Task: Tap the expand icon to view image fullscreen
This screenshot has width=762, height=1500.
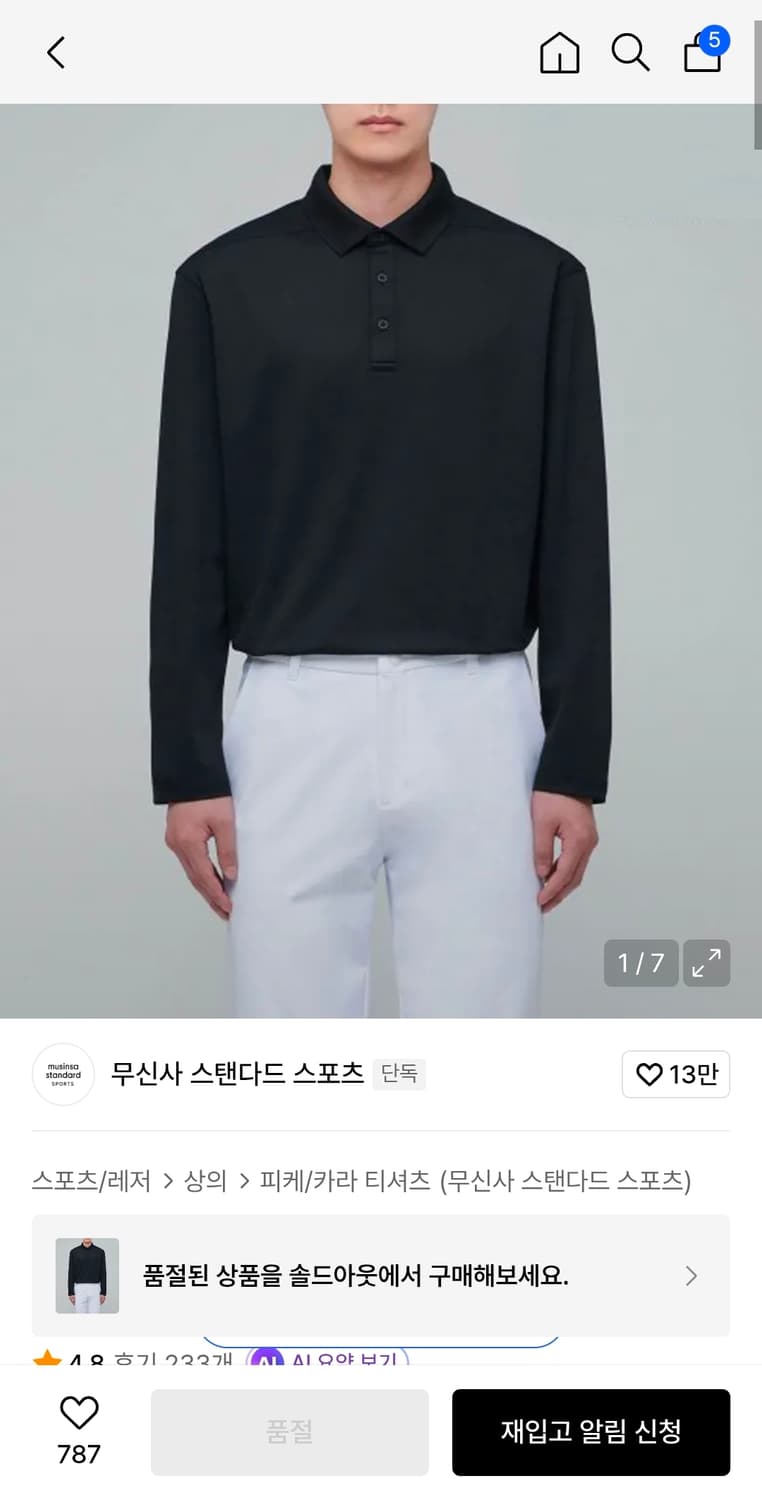Action: (x=707, y=963)
